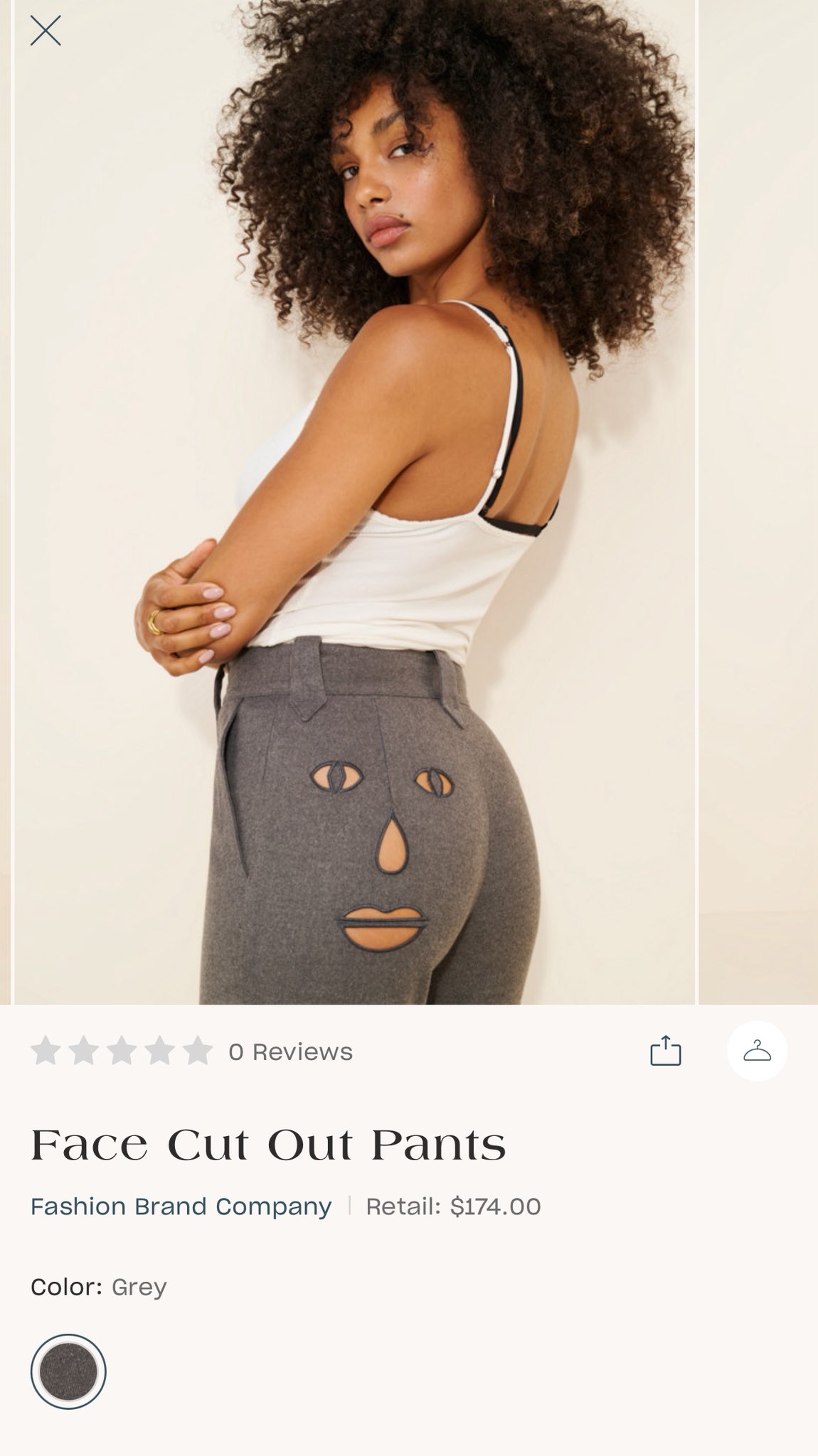
Task: Tap the hanger icon to save item
Action: [x=757, y=1051]
